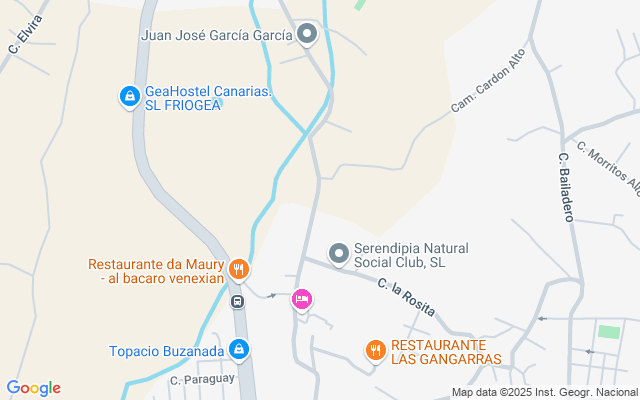The width and height of the screenshot is (640, 400).
Task: Open the Restaurante da Maury pin
Action: pyautogui.click(x=239, y=270)
